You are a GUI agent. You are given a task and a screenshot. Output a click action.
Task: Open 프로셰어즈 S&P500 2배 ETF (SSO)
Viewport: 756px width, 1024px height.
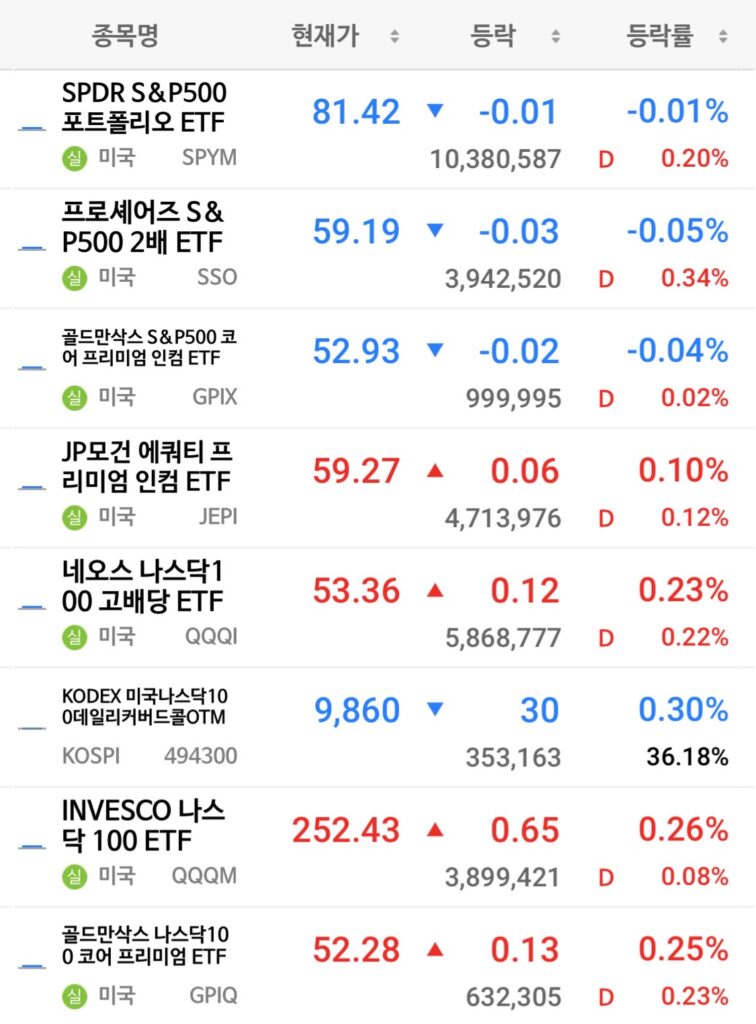point(143,228)
